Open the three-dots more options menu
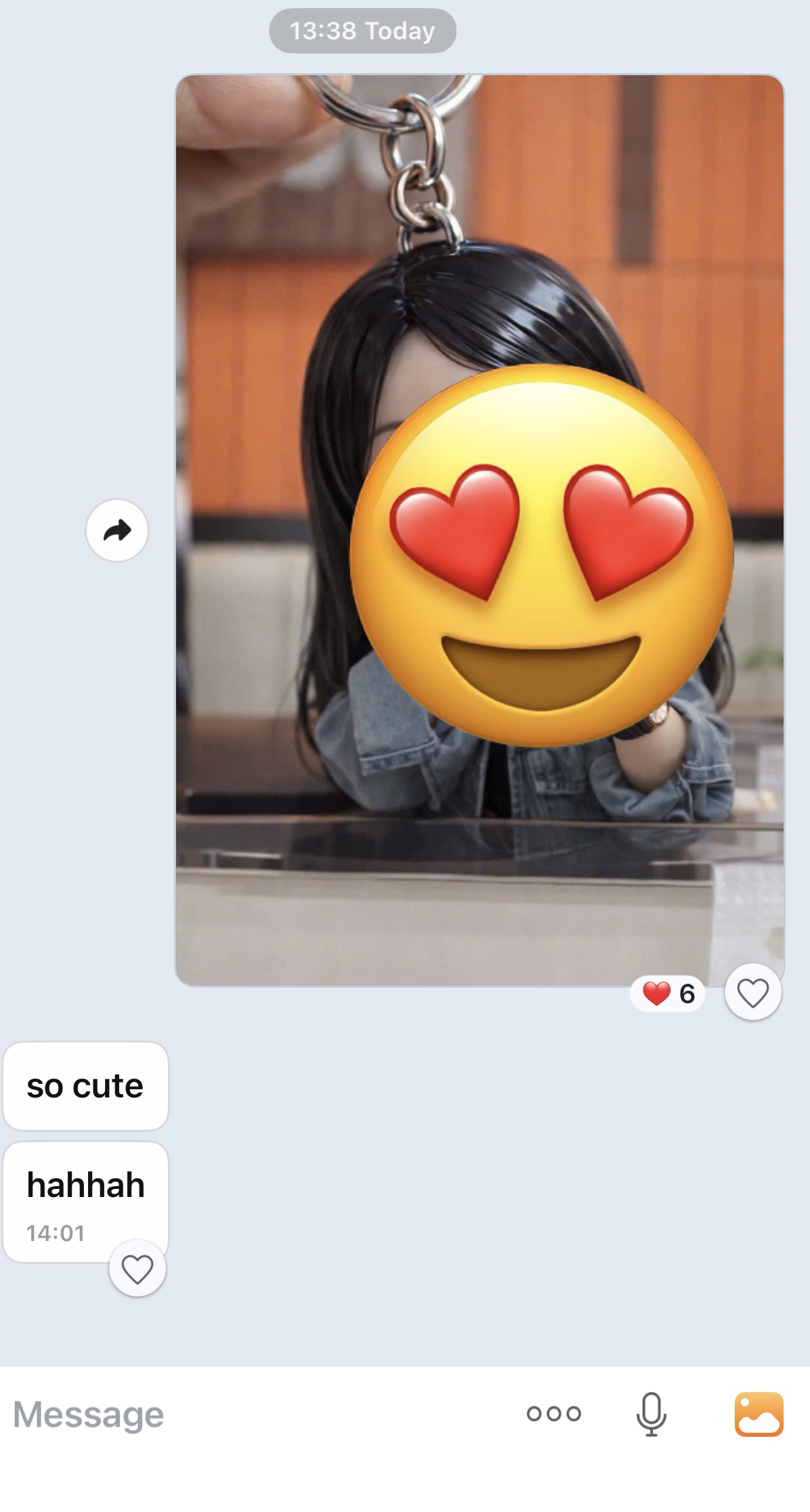 point(553,1414)
